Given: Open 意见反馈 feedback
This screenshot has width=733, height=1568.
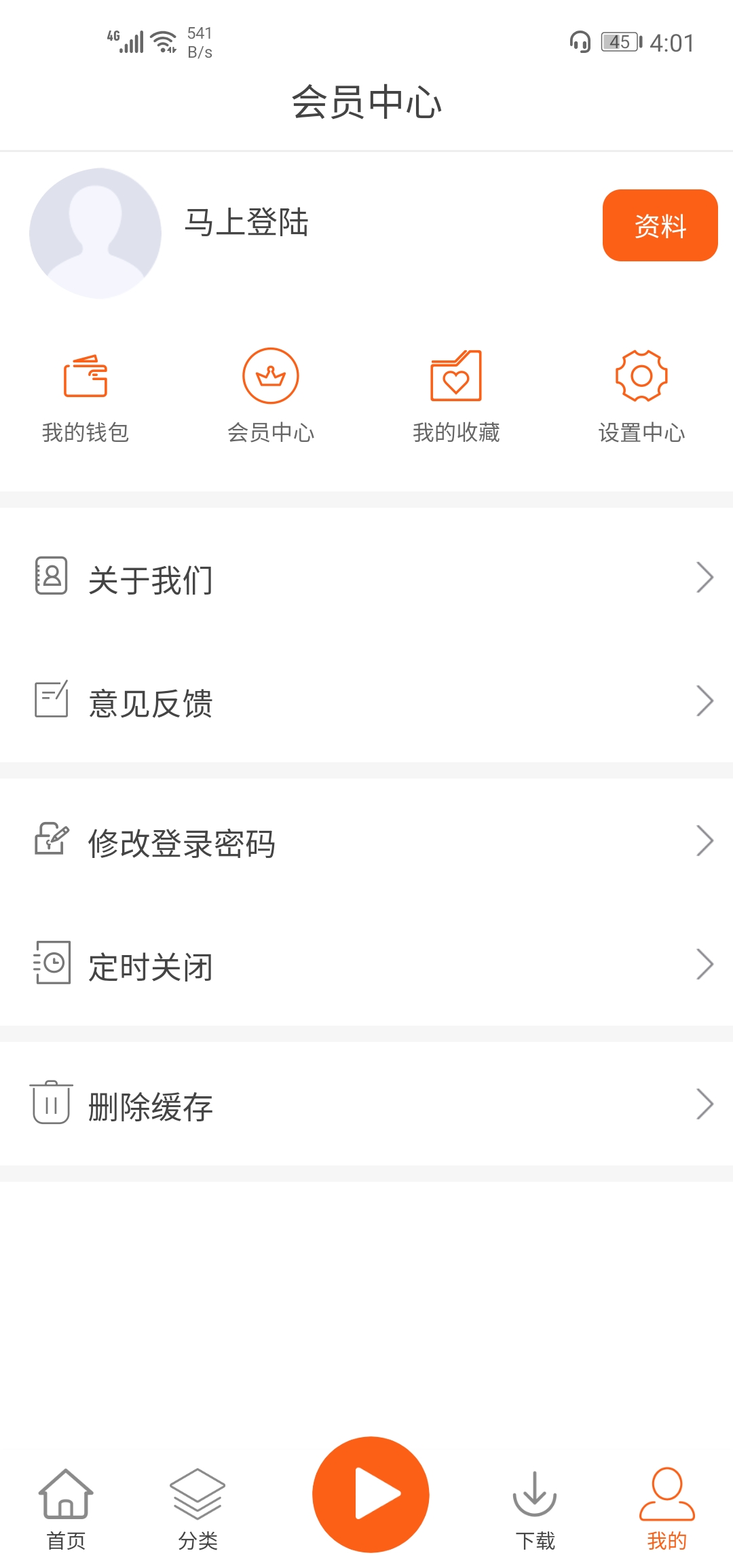Looking at the screenshot, I should pyautogui.click(x=366, y=702).
